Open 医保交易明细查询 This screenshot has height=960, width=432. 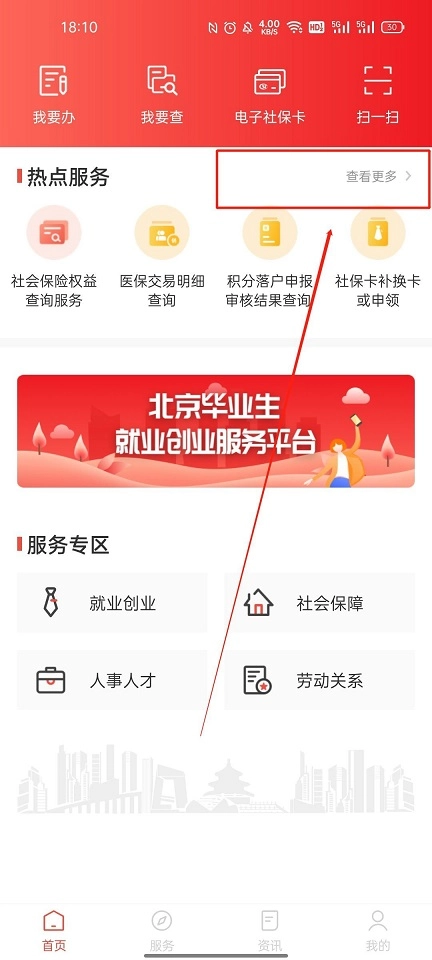pos(162,257)
